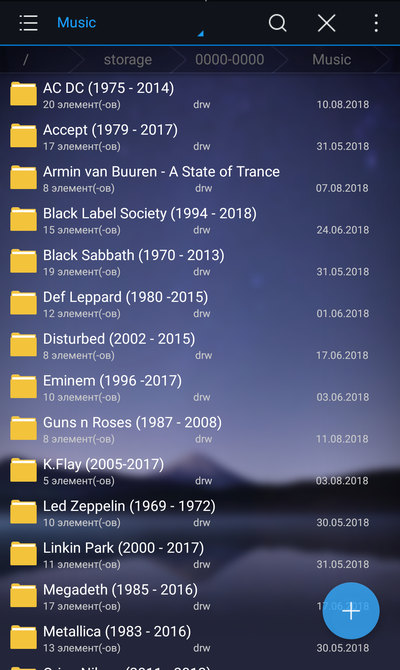Tap the search icon
400x670 pixels.
point(277,23)
